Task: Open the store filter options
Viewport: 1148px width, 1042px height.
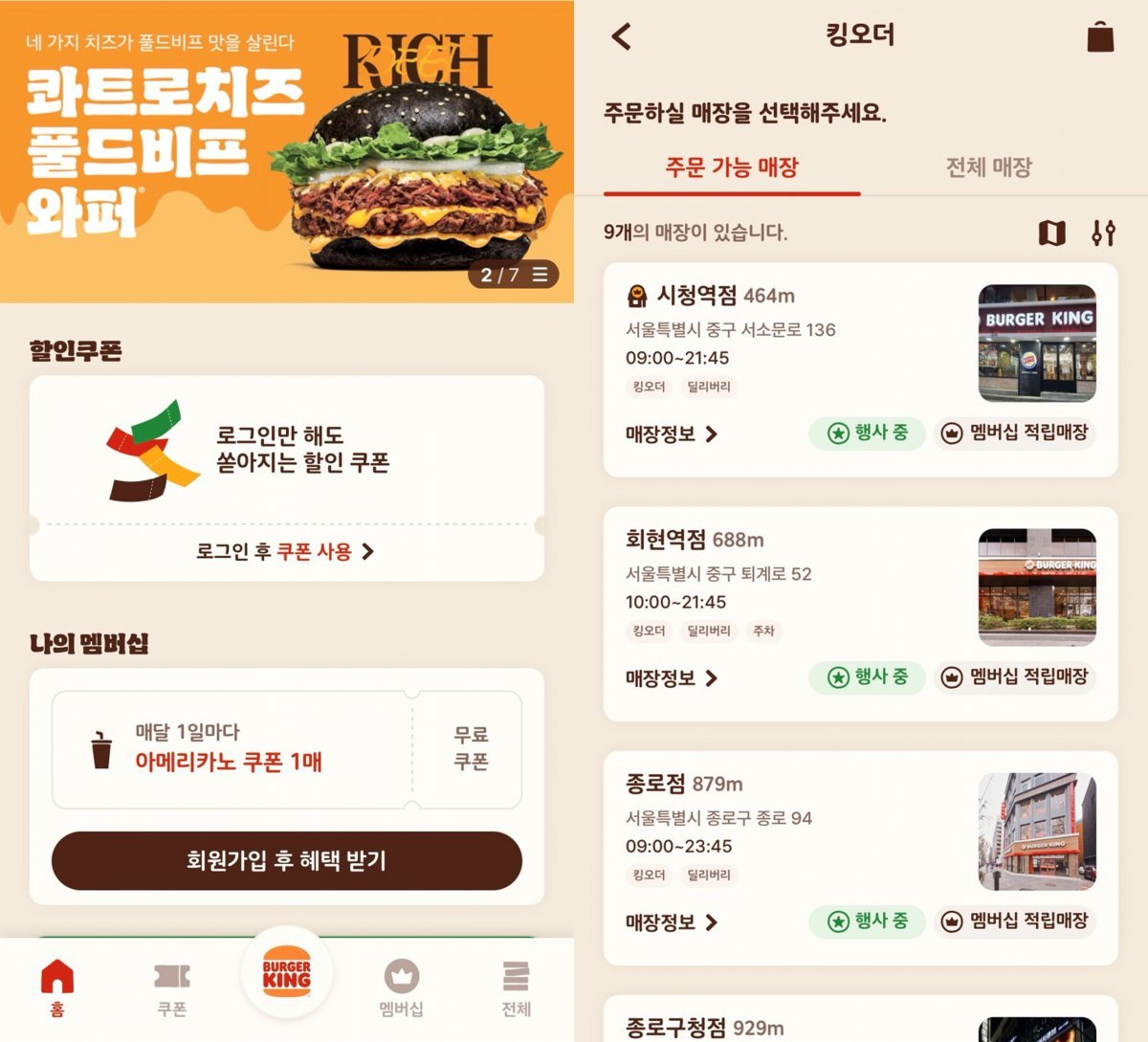Action: tap(1103, 233)
